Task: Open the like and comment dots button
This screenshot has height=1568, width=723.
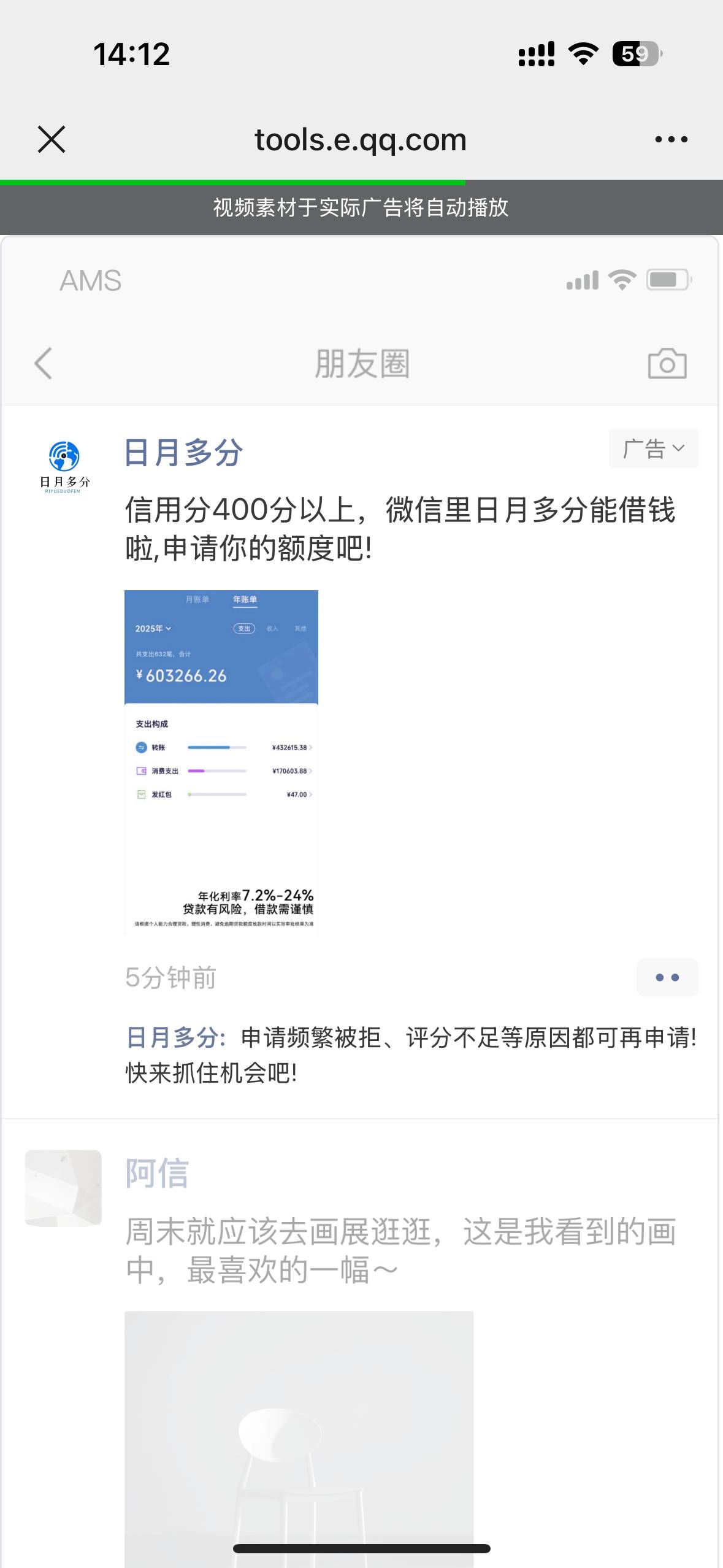Action: (667, 977)
